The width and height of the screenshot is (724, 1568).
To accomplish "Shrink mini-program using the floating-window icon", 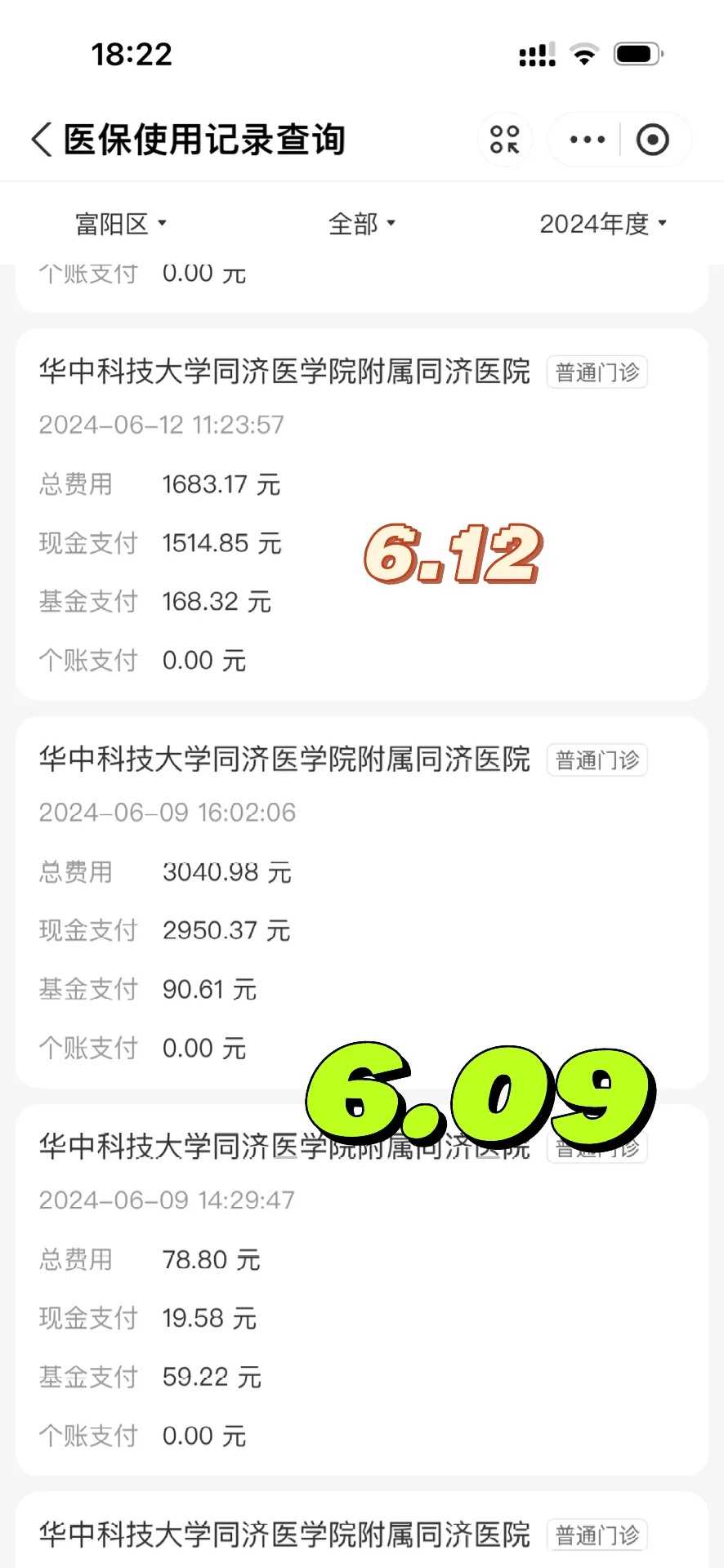I will click(x=505, y=139).
